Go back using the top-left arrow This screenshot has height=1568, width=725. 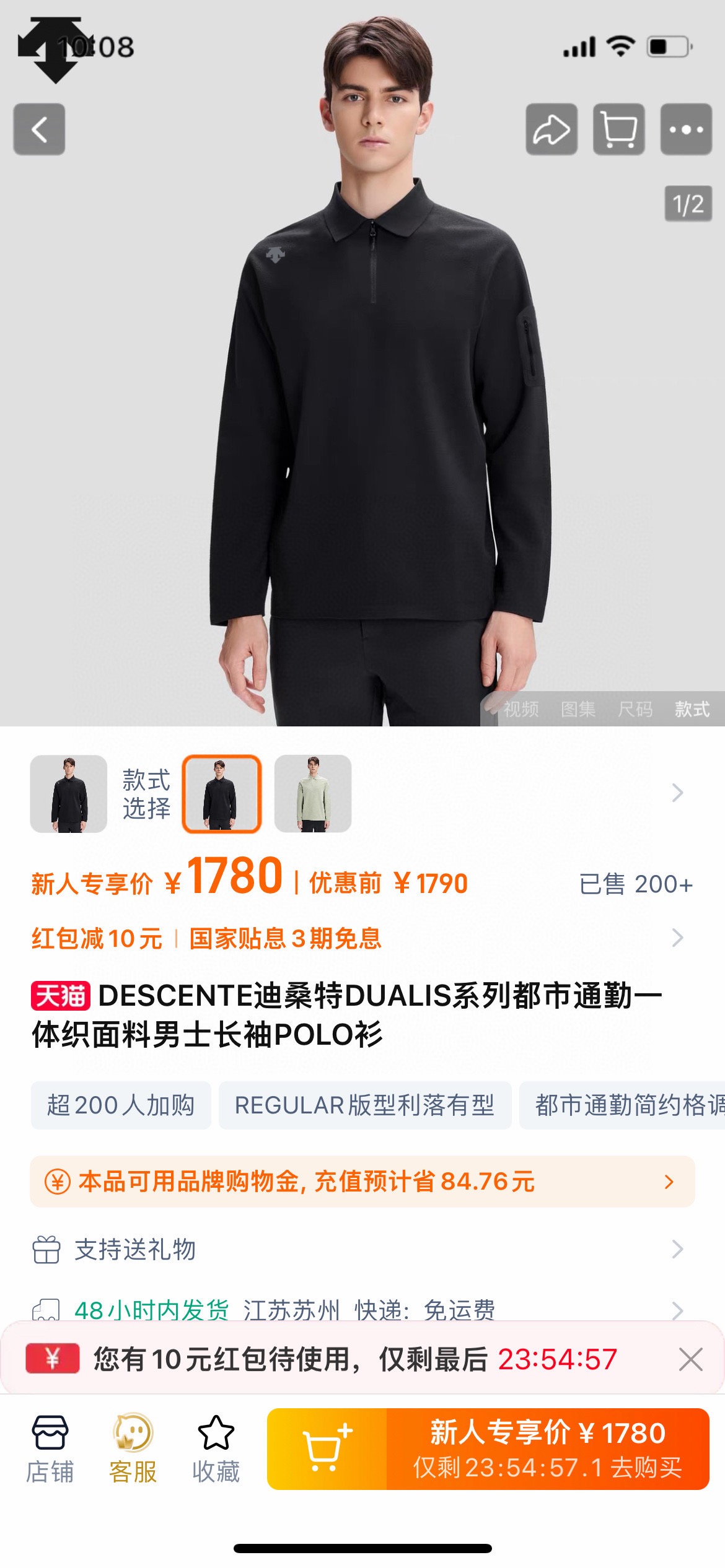(39, 129)
